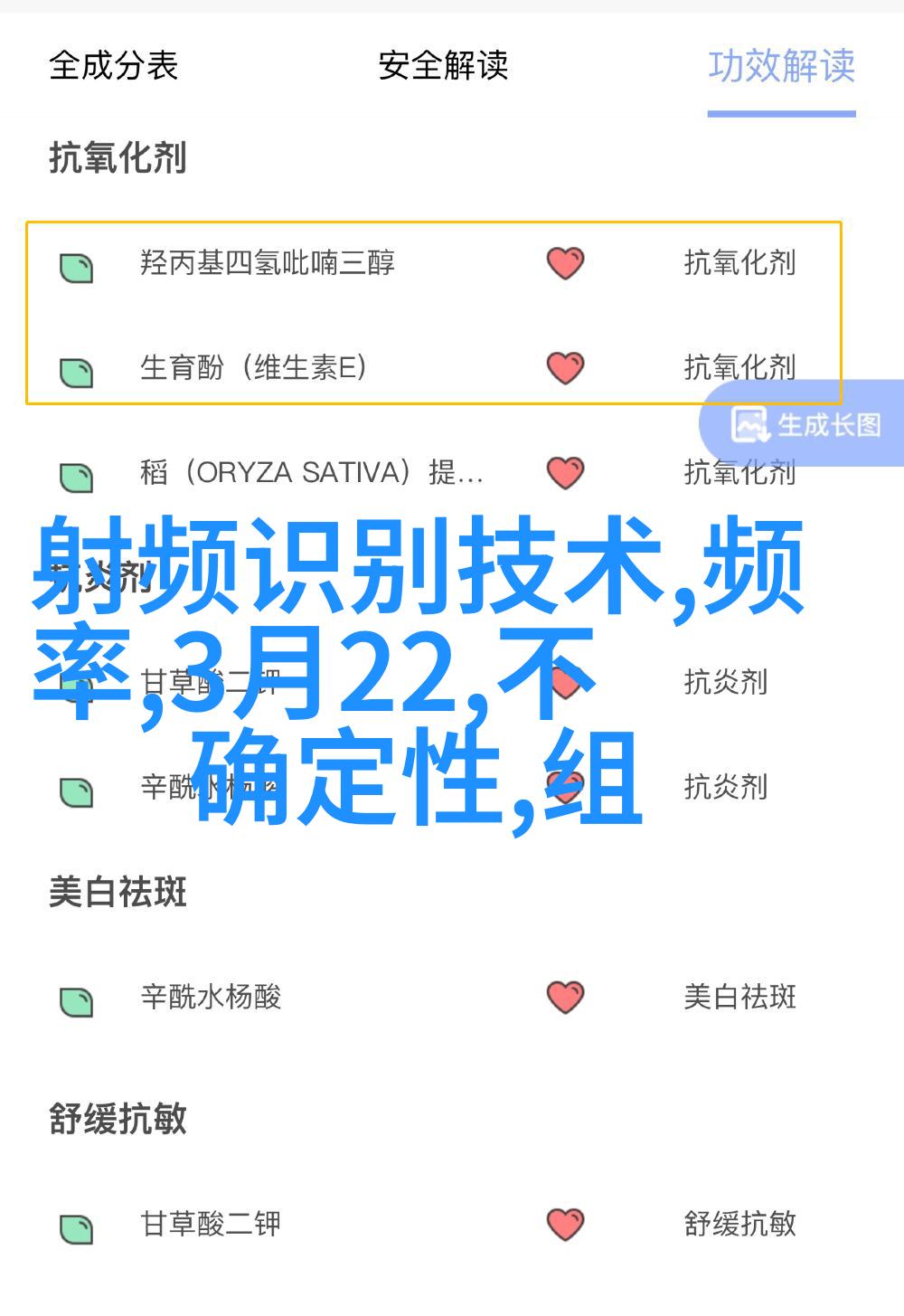Open 辛酰水杨酸 under the 美白祛斑 section
This screenshot has width=904, height=1316.
click(x=211, y=998)
